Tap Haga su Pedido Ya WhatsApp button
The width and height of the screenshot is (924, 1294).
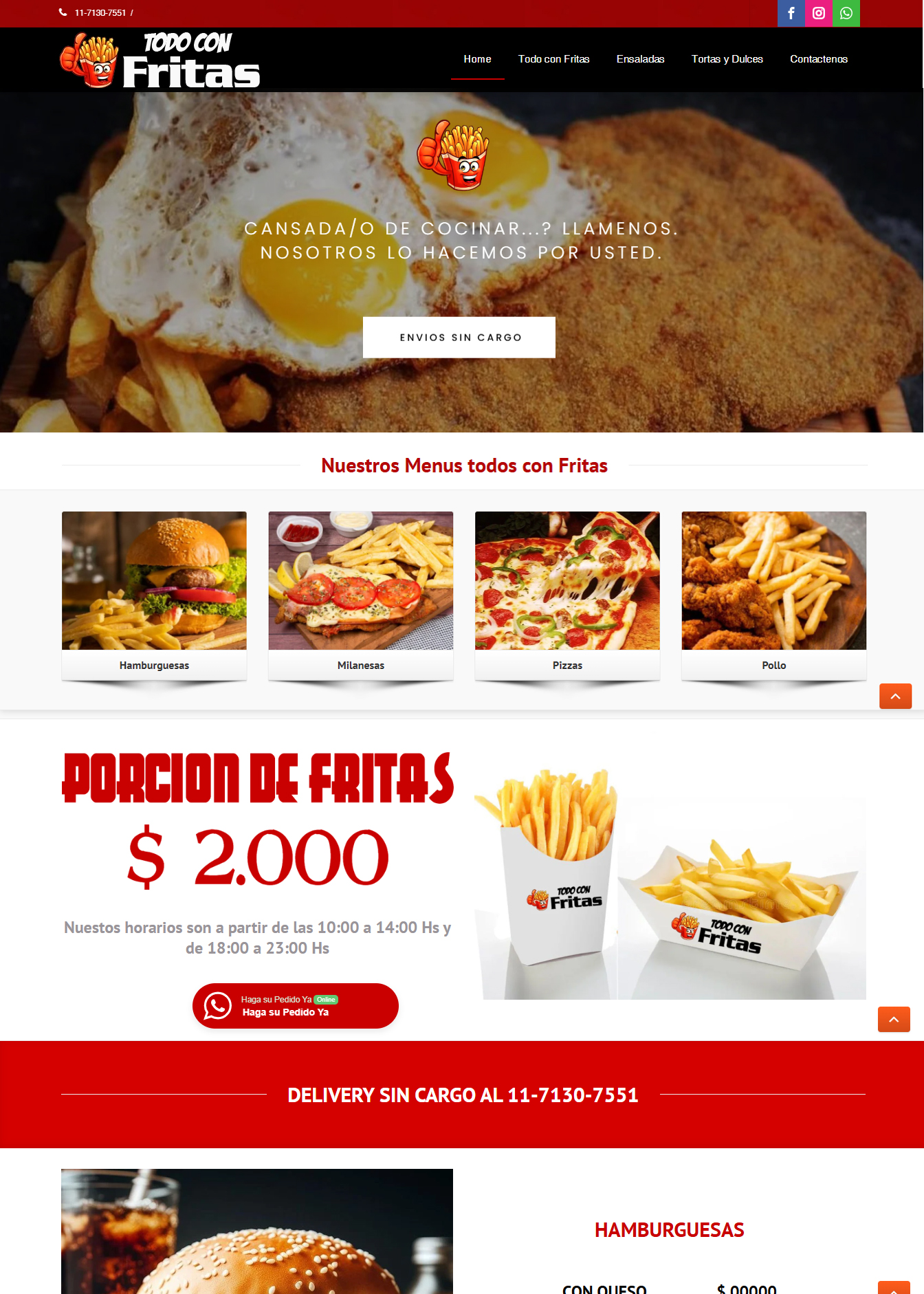[296, 1006]
